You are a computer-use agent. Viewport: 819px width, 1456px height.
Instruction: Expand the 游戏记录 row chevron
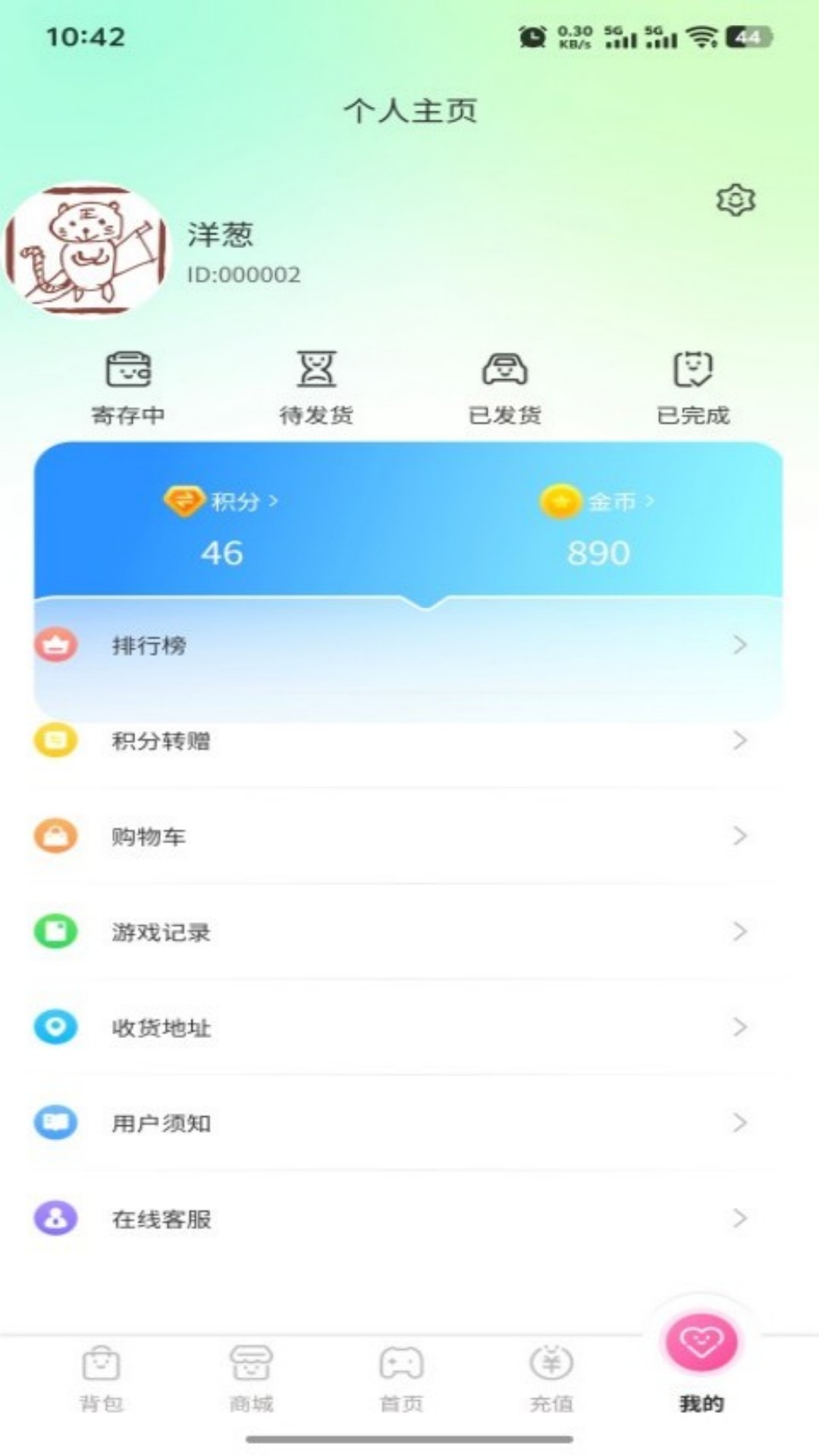(x=739, y=933)
